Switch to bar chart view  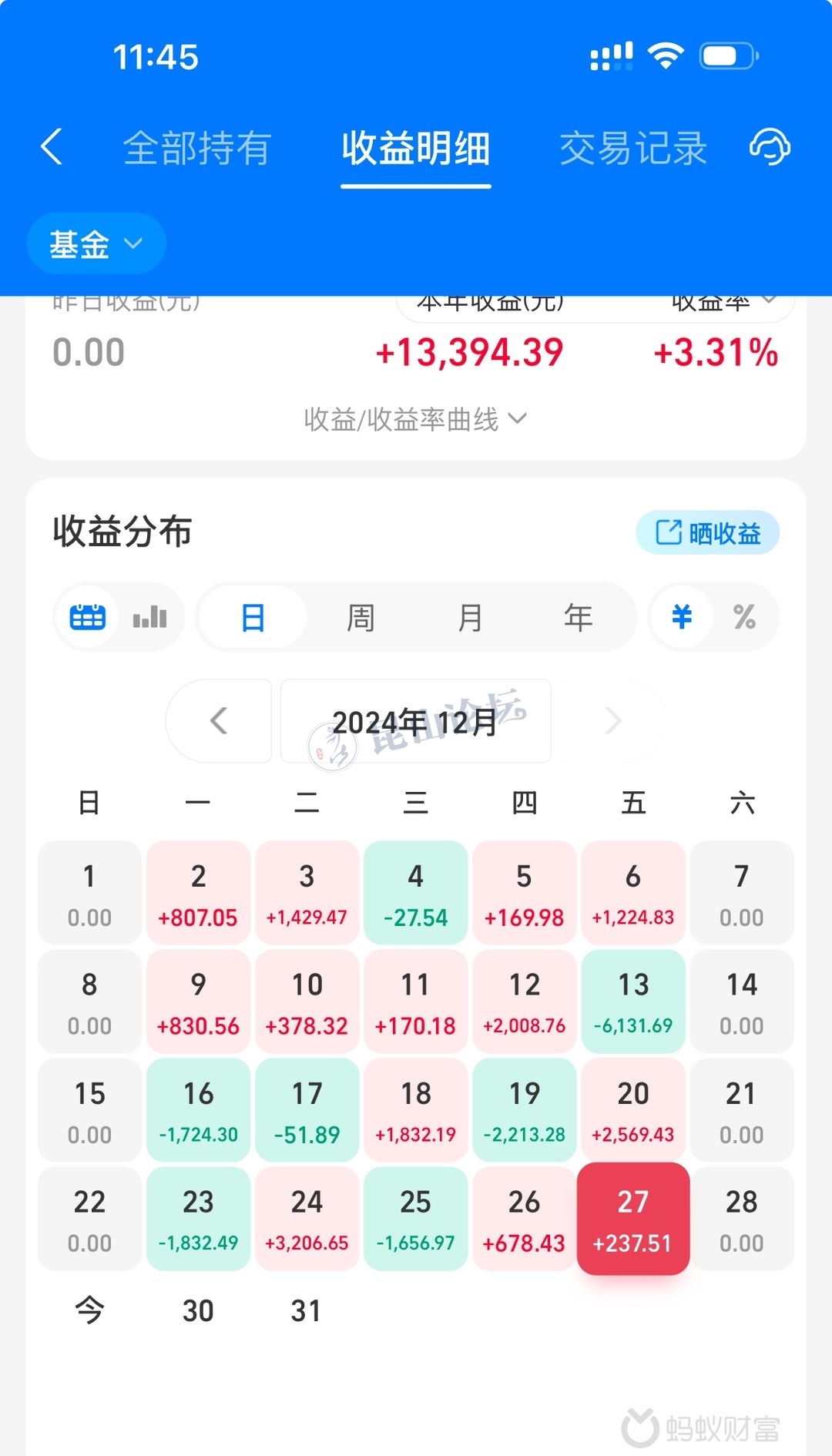(149, 617)
